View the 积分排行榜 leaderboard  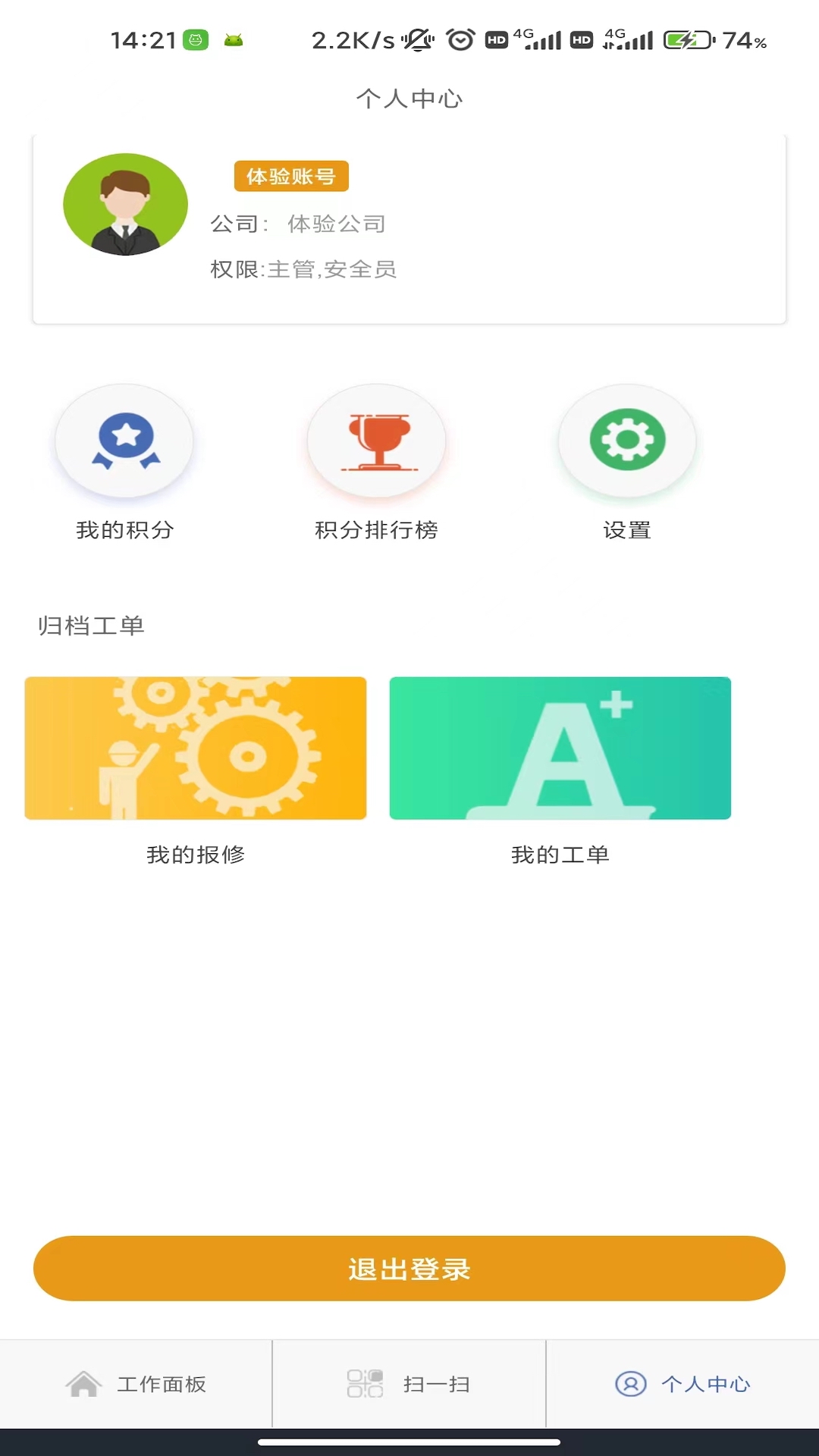(376, 441)
